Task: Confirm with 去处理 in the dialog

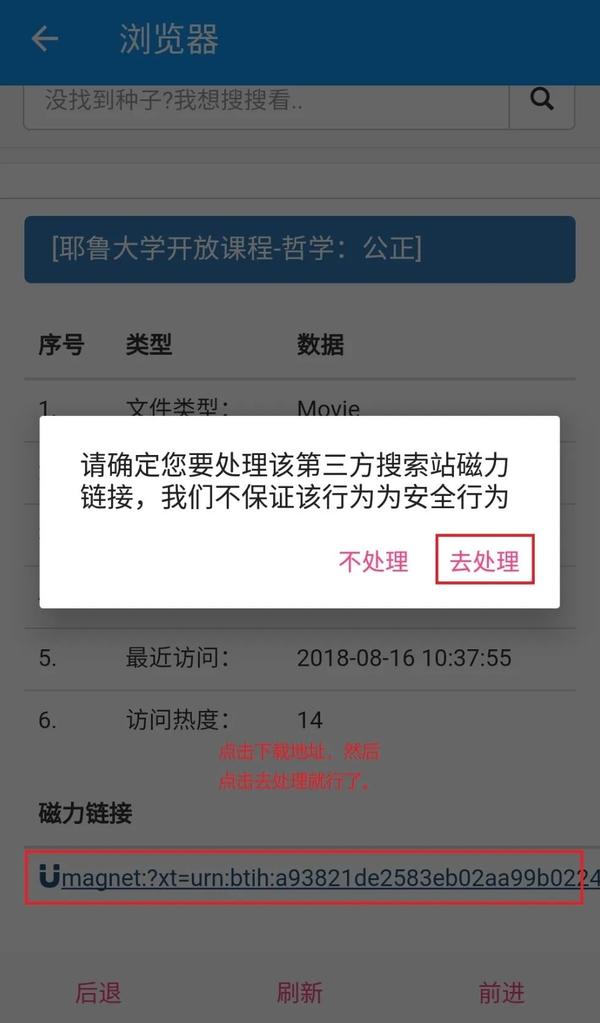Action: point(485,561)
